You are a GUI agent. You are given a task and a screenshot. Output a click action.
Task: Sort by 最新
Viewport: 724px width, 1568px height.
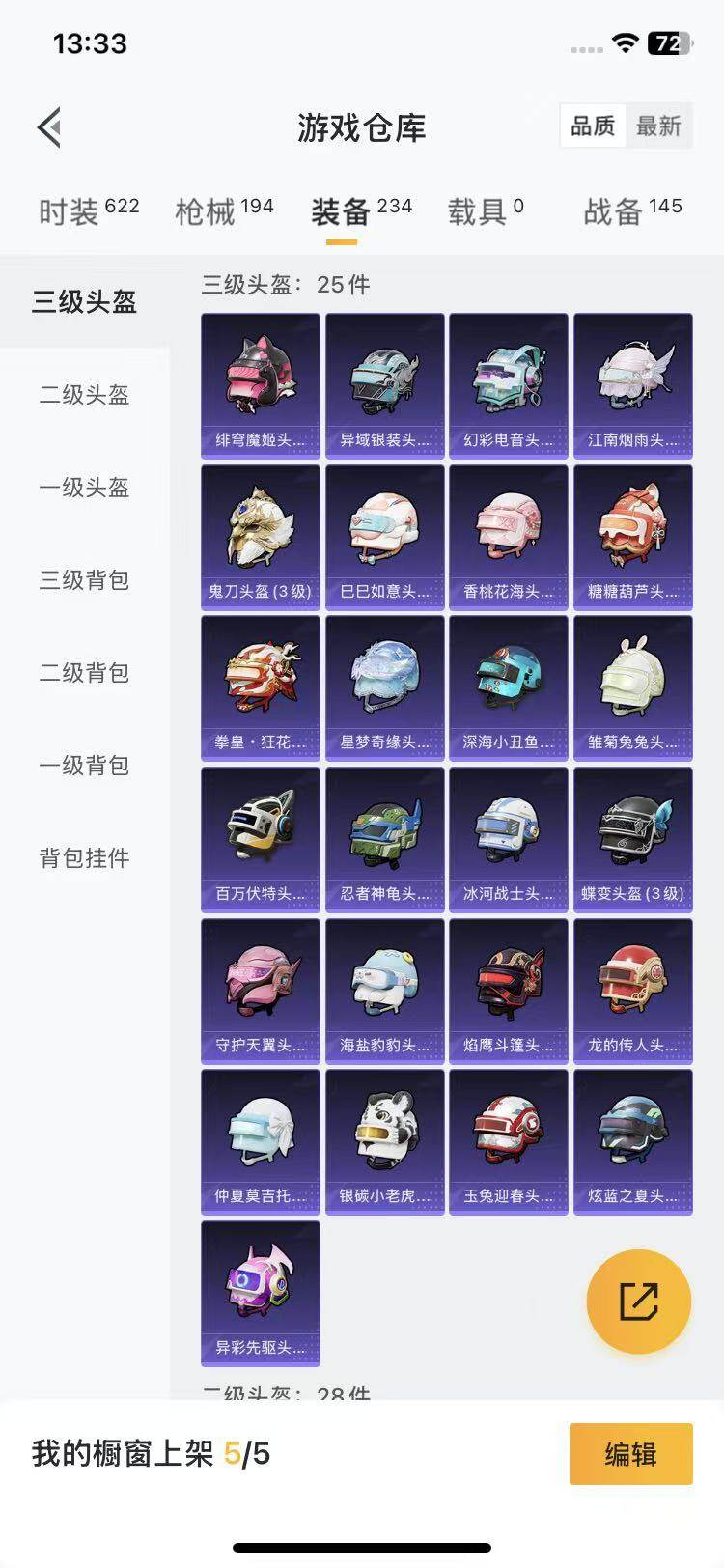659,126
